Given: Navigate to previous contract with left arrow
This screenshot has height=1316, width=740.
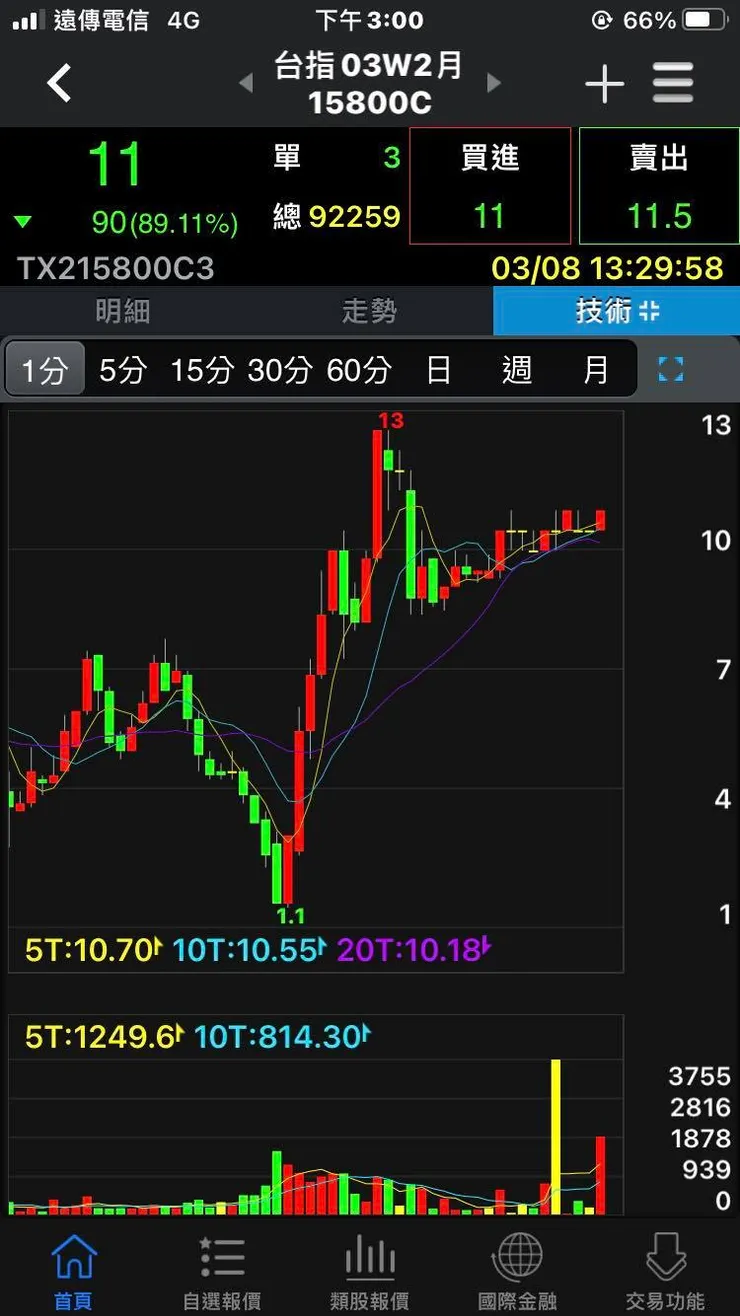Looking at the screenshot, I should pyautogui.click(x=246, y=84).
